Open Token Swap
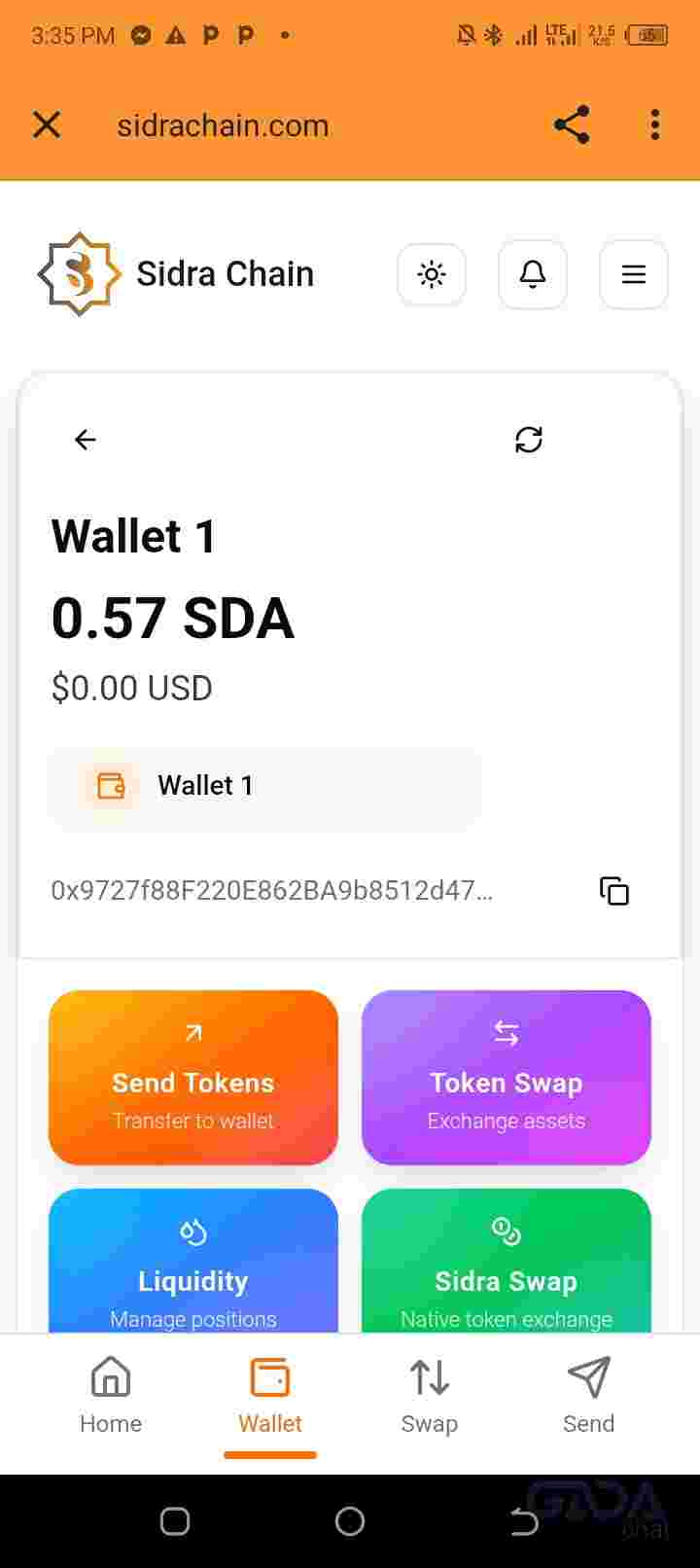 507,1078
